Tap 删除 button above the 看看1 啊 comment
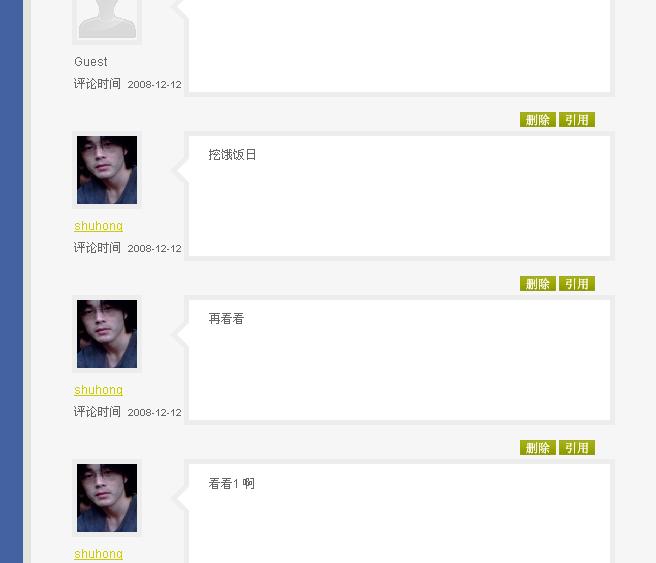Viewport: 656px width, 563px height. pos(537,448)
